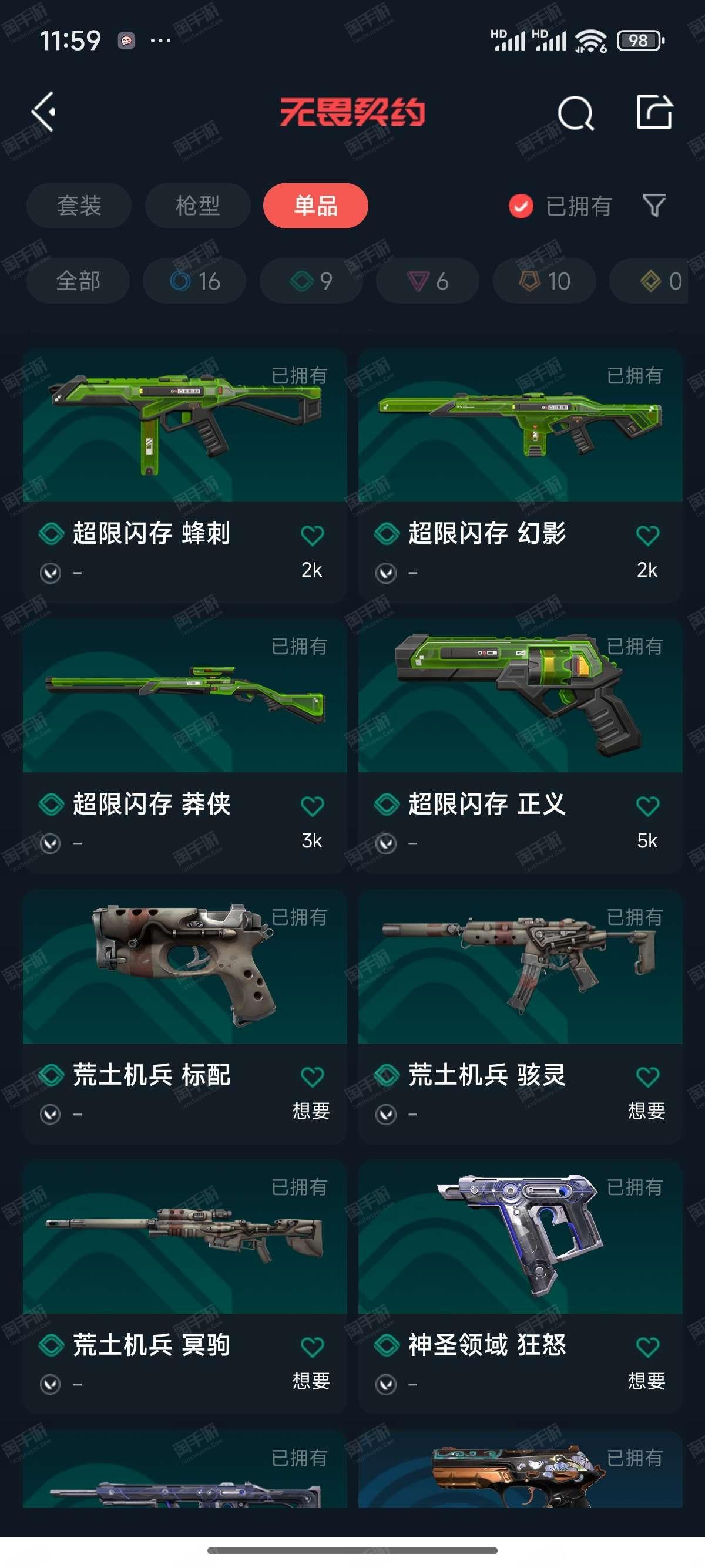Screen dimensions: 705x1568
Task: Switch to the 套装 tab
Action: coord(79,206)
